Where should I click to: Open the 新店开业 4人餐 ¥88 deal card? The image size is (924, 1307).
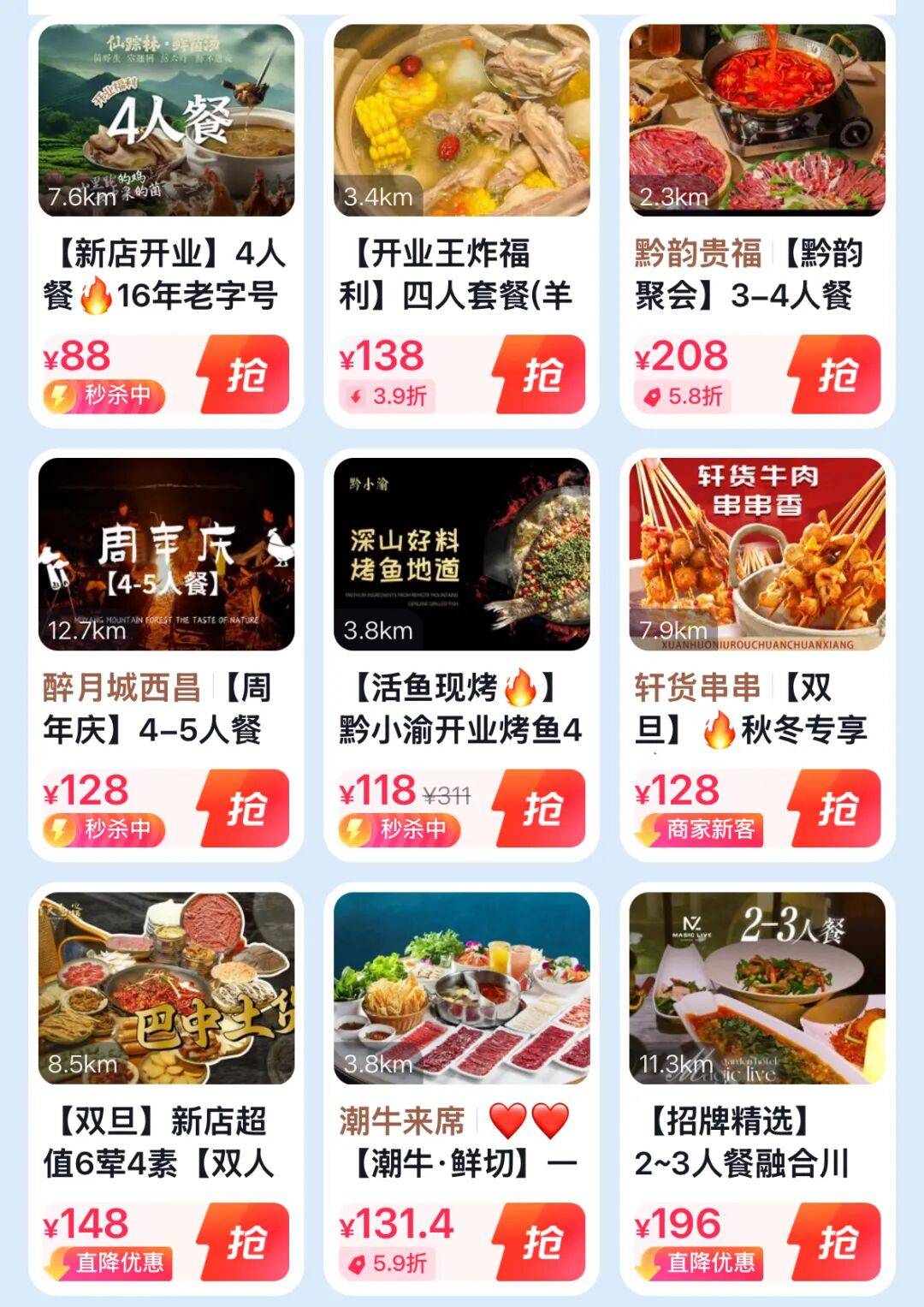(166, 120)
